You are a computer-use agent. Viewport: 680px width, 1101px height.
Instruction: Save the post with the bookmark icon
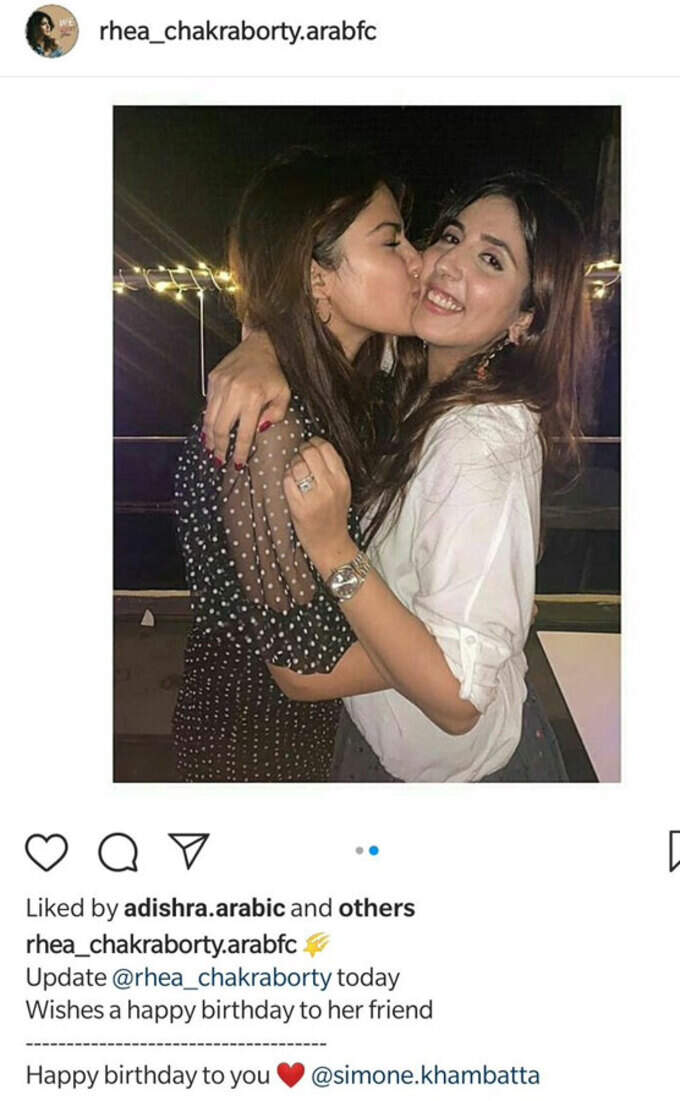click(x=673, y=852)
